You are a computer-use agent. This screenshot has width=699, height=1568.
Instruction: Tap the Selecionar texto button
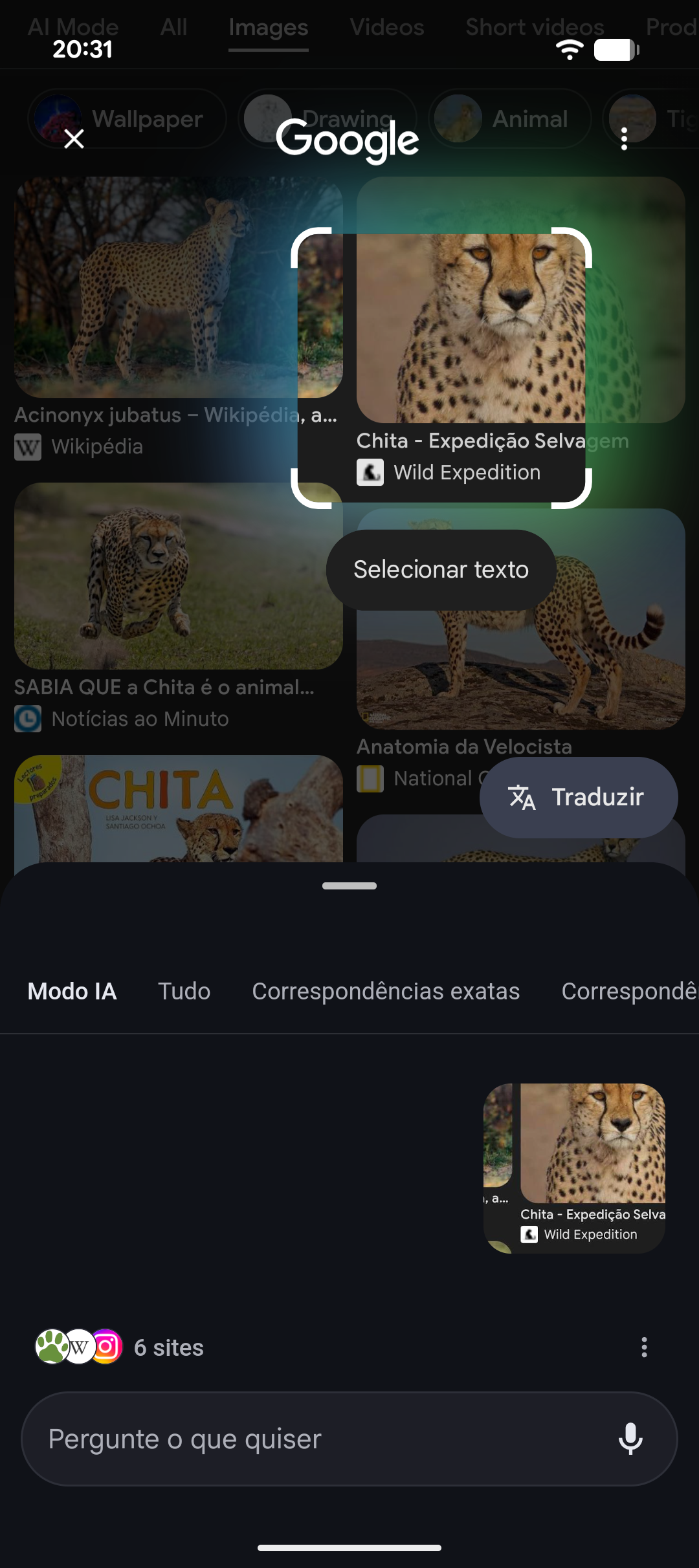(x=441, y=570)
